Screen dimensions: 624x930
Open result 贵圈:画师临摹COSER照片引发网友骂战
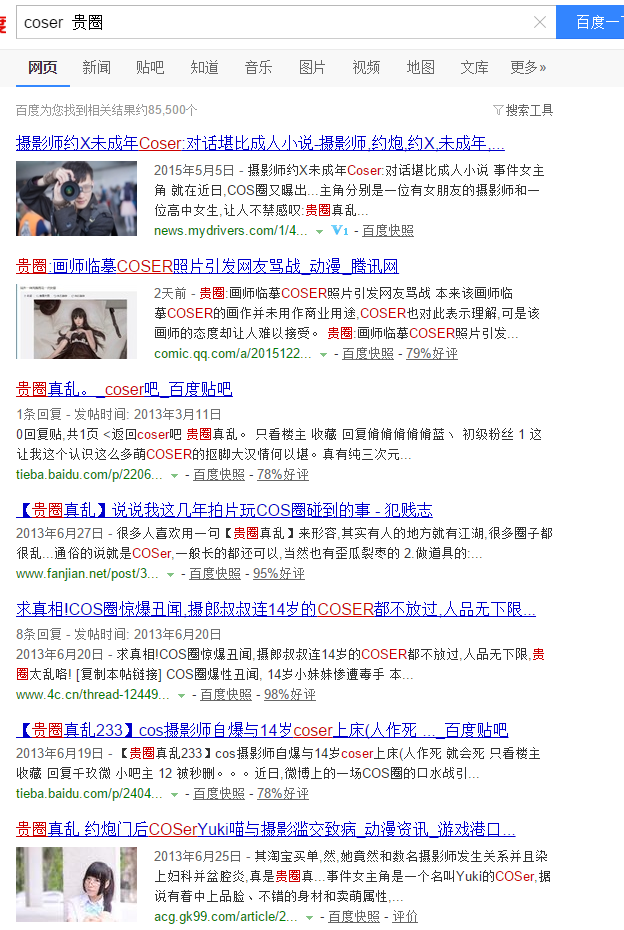coord(207,266)
